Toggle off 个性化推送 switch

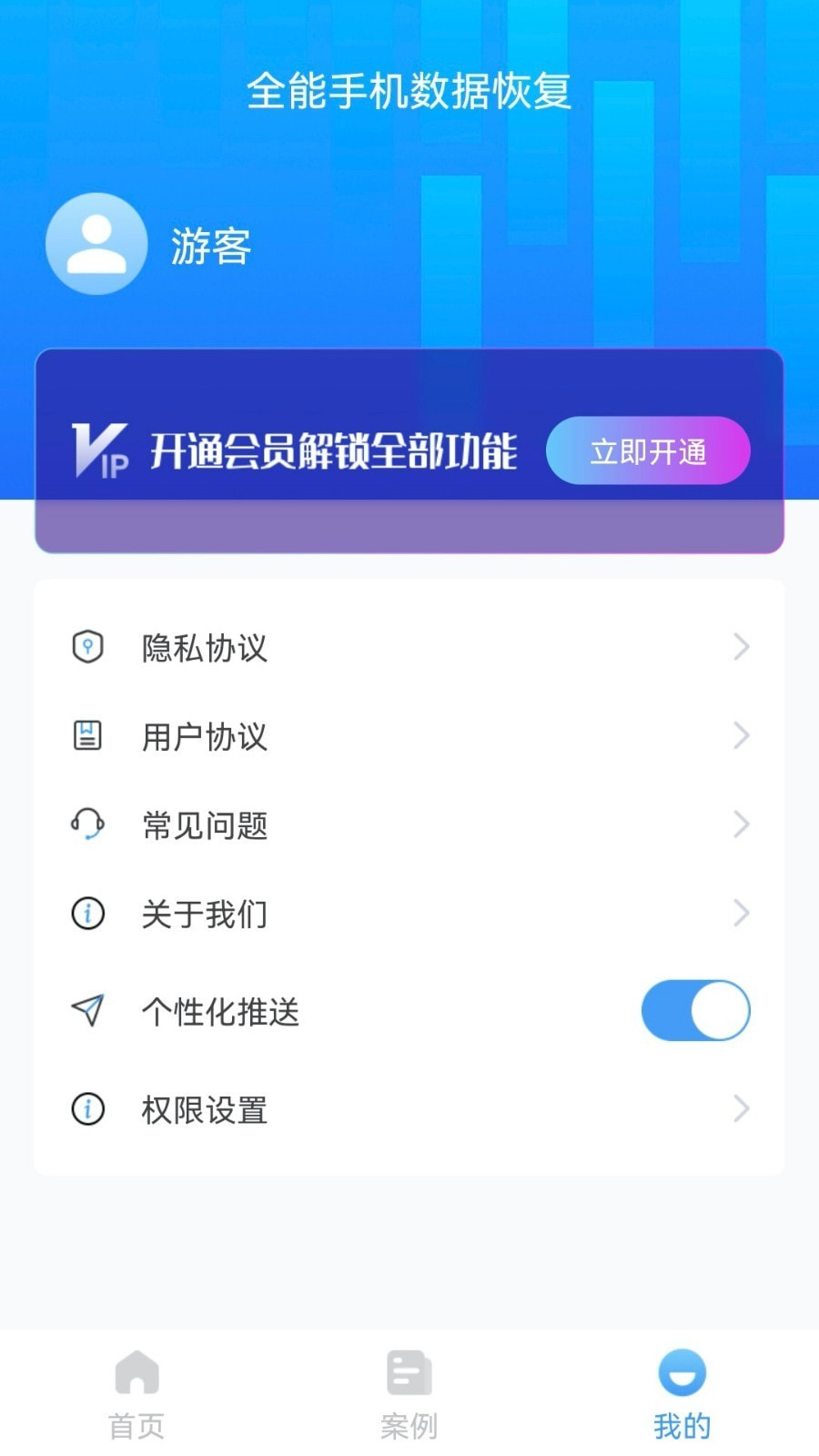(x=696, y=1010)
